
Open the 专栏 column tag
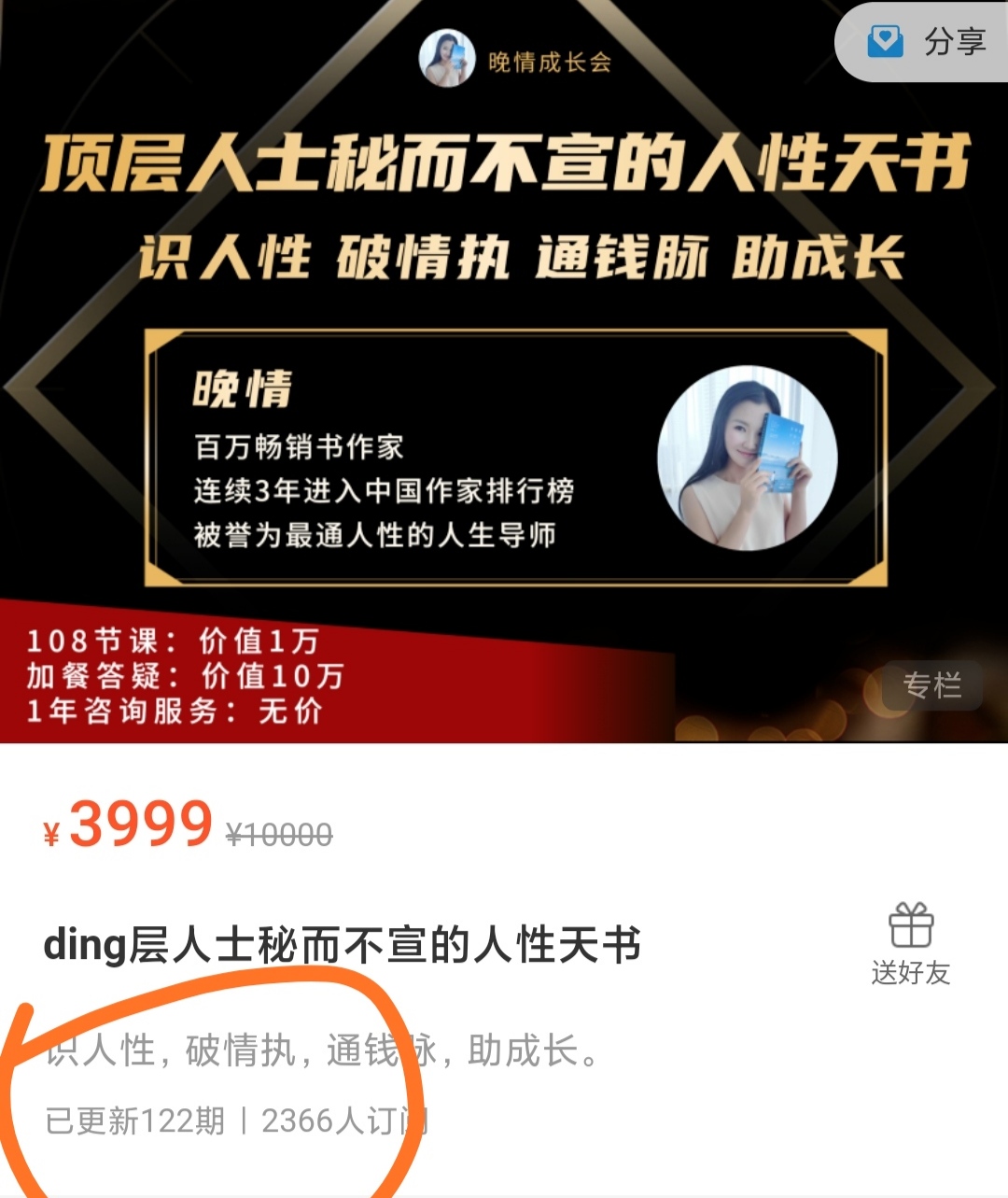[931, 686]
